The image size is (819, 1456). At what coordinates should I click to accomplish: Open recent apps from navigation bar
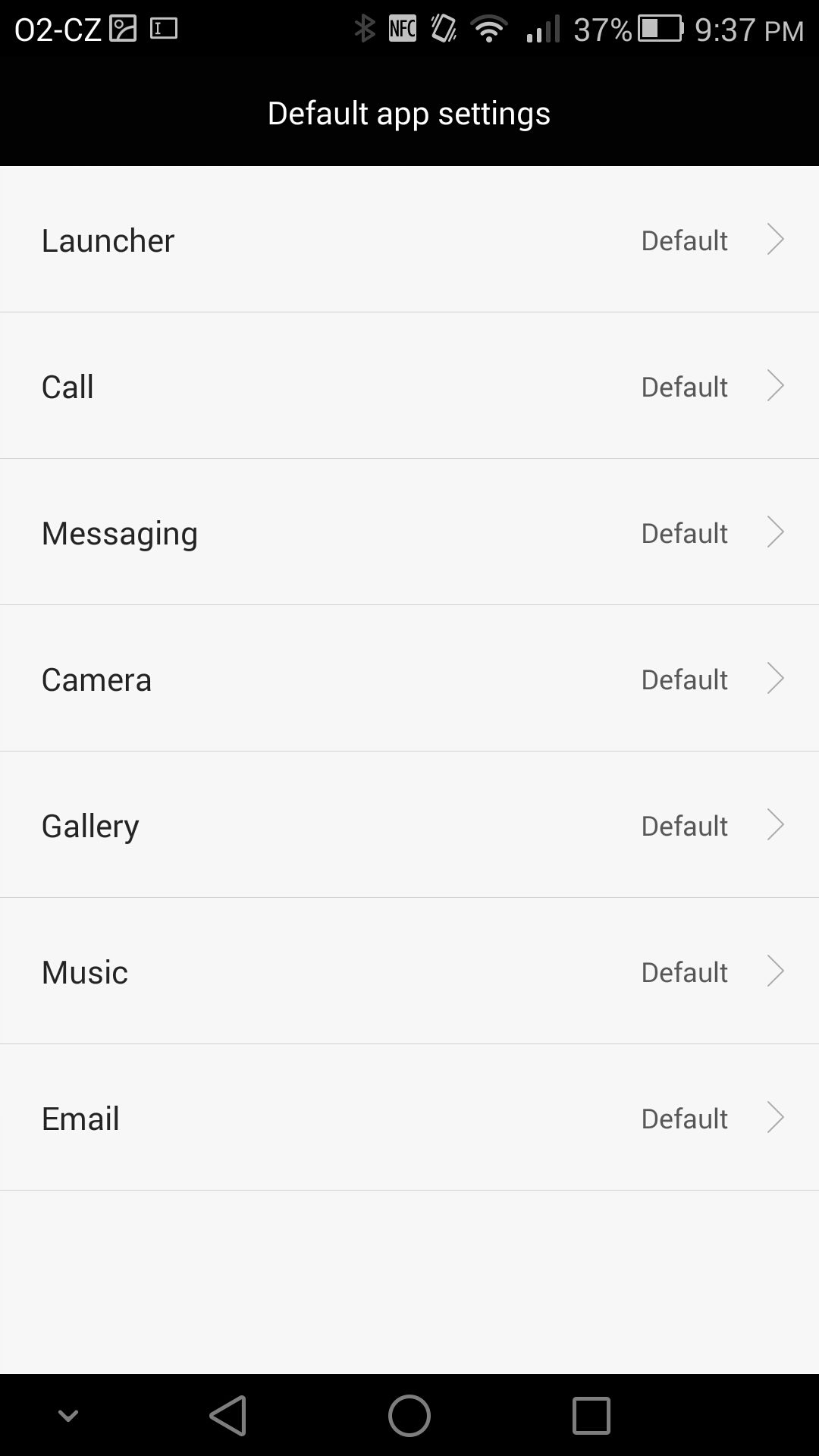point(591,1415)
